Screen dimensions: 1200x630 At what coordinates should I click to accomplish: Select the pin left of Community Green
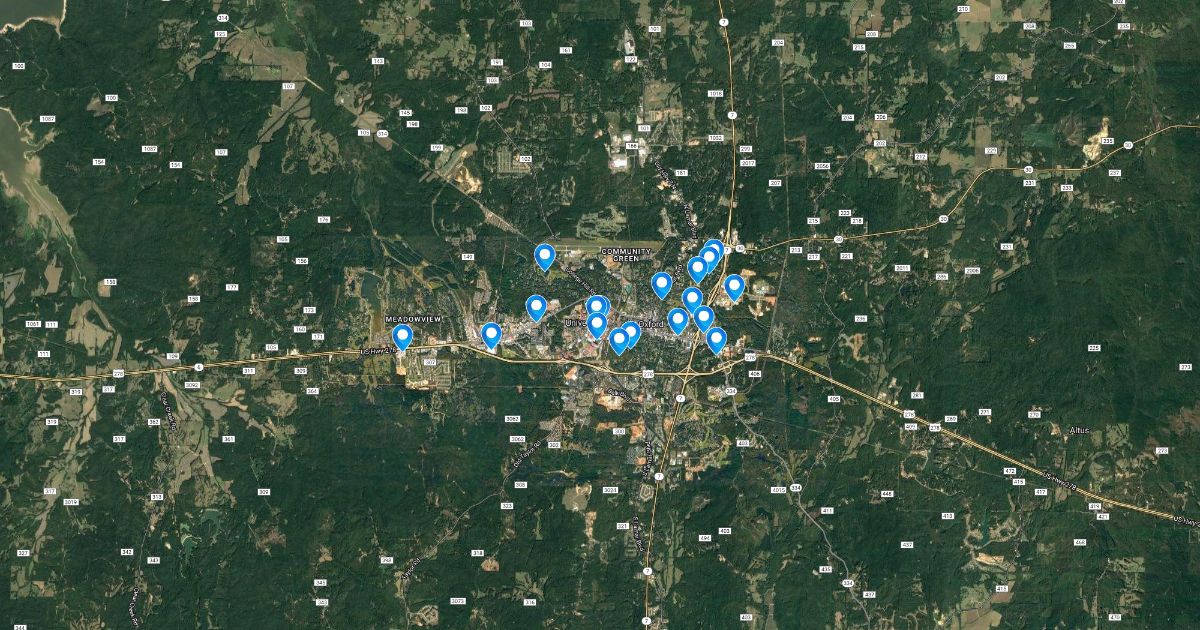(544, 256)
